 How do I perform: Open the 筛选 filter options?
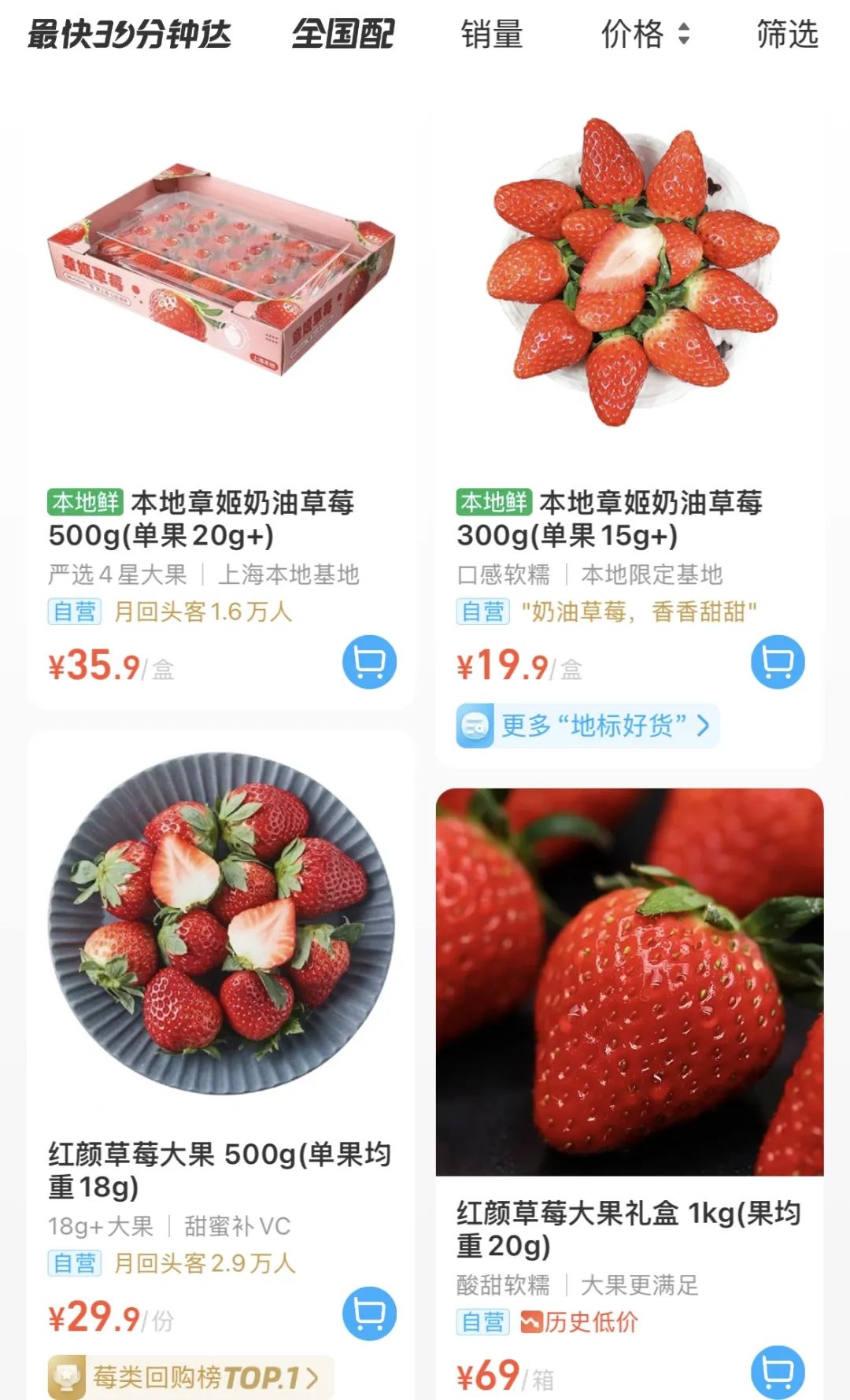[x=787, y=35]
